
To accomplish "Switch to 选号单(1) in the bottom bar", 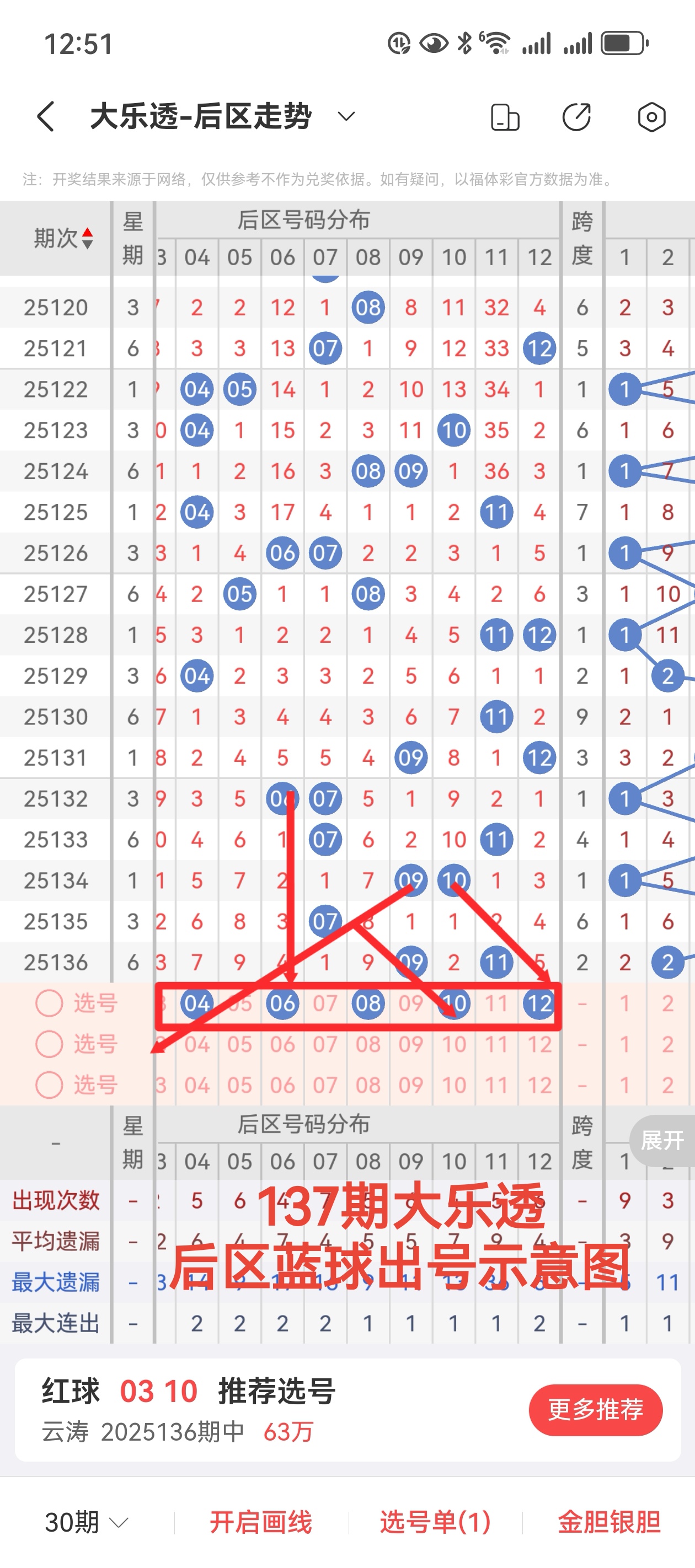I will (434, 1521).
